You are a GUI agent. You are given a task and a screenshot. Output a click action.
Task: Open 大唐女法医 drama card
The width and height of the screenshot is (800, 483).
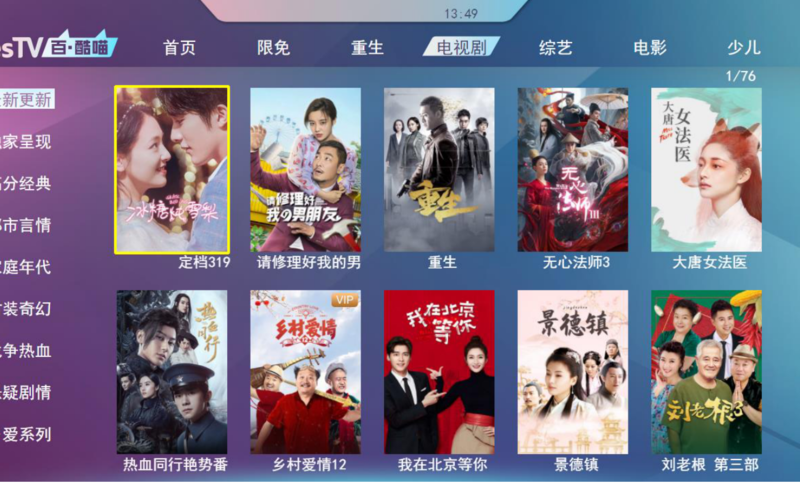(706, 169)
